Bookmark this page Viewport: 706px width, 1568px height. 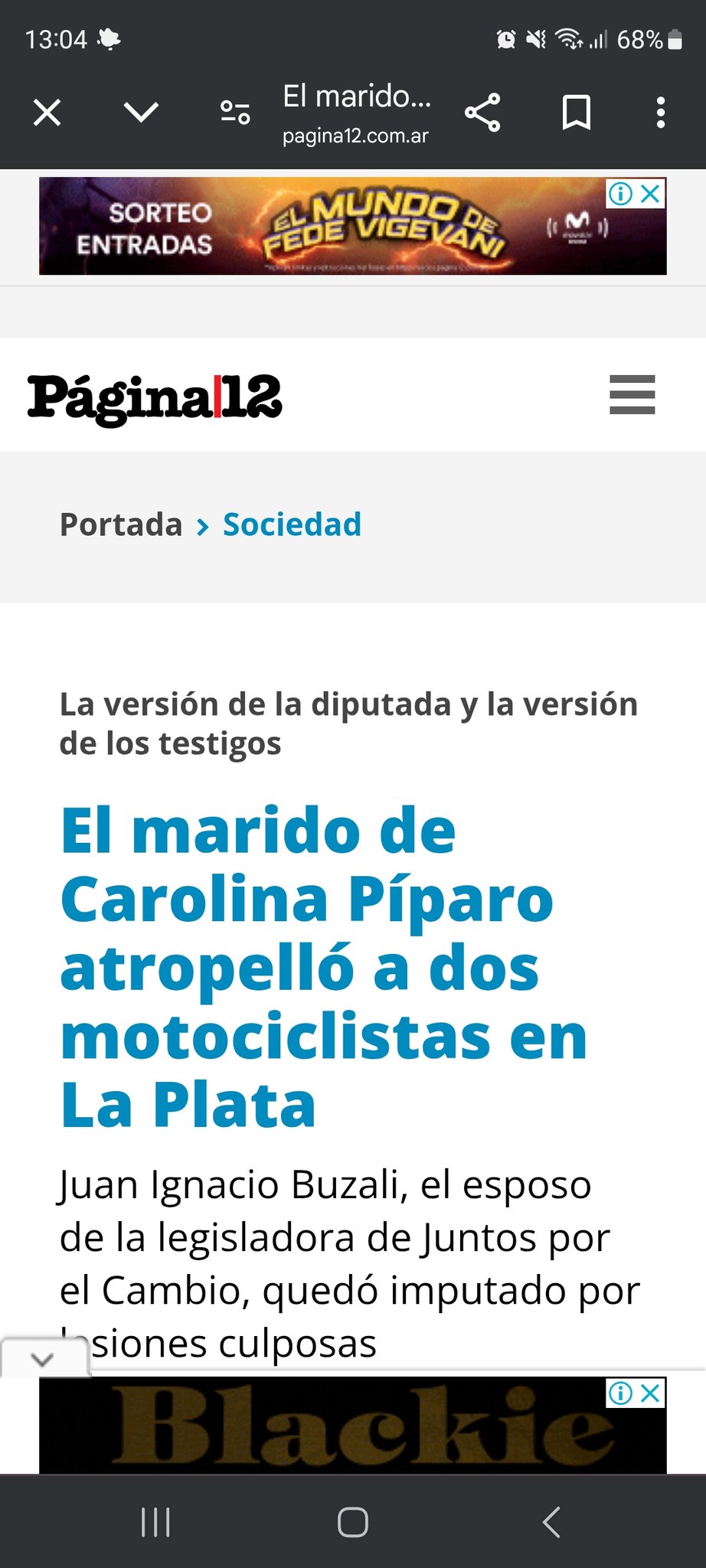[577, 113]
